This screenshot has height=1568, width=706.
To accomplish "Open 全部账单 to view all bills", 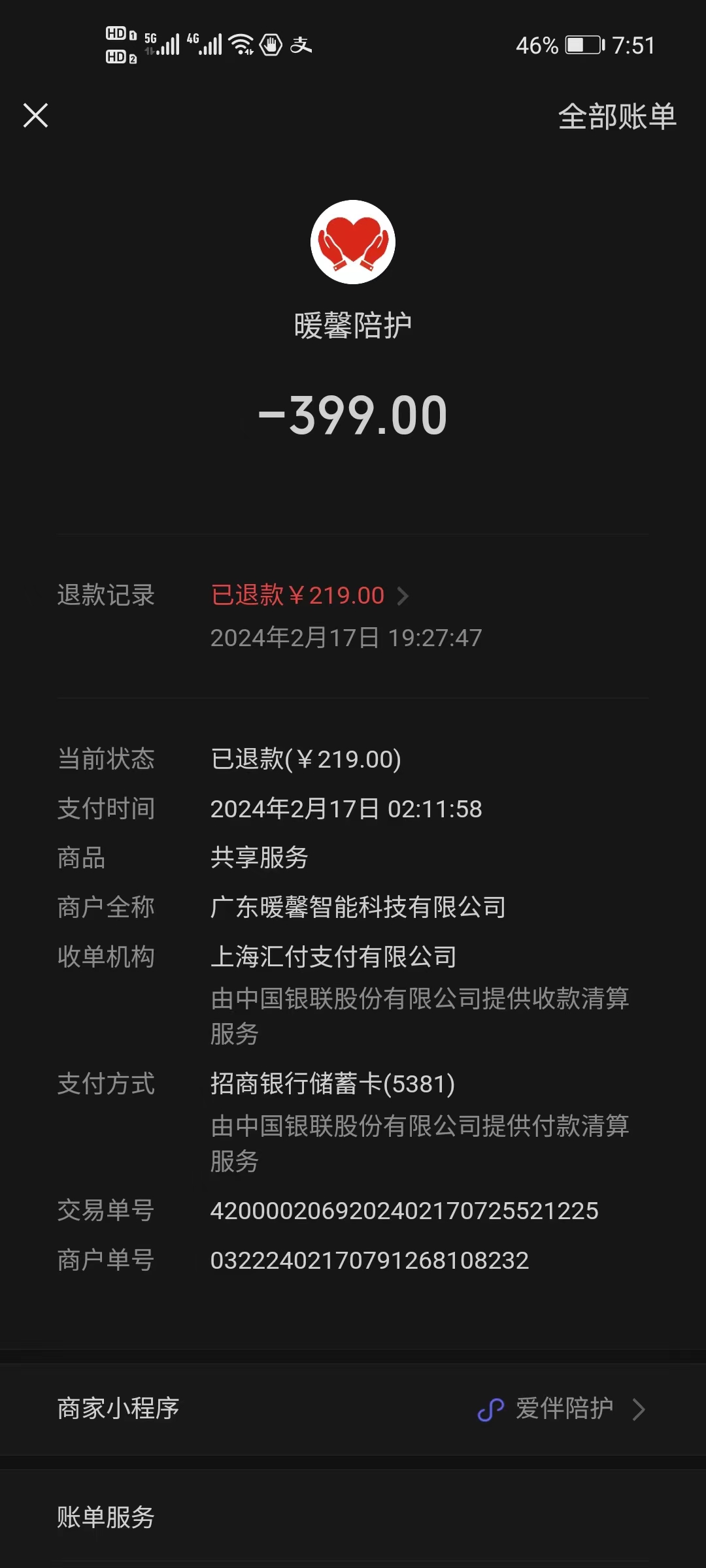I will [x=616, y=117].
